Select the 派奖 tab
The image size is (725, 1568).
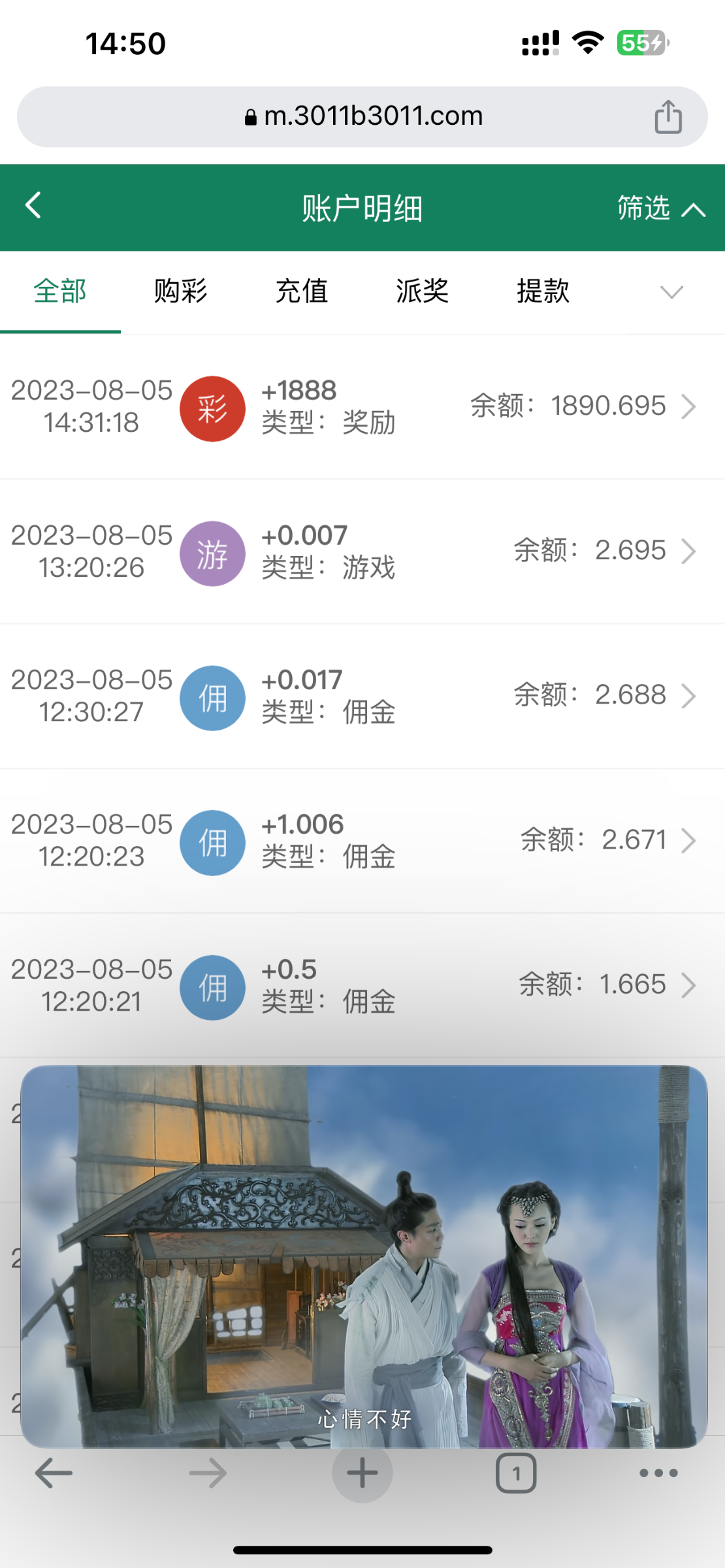pos(423,291)
